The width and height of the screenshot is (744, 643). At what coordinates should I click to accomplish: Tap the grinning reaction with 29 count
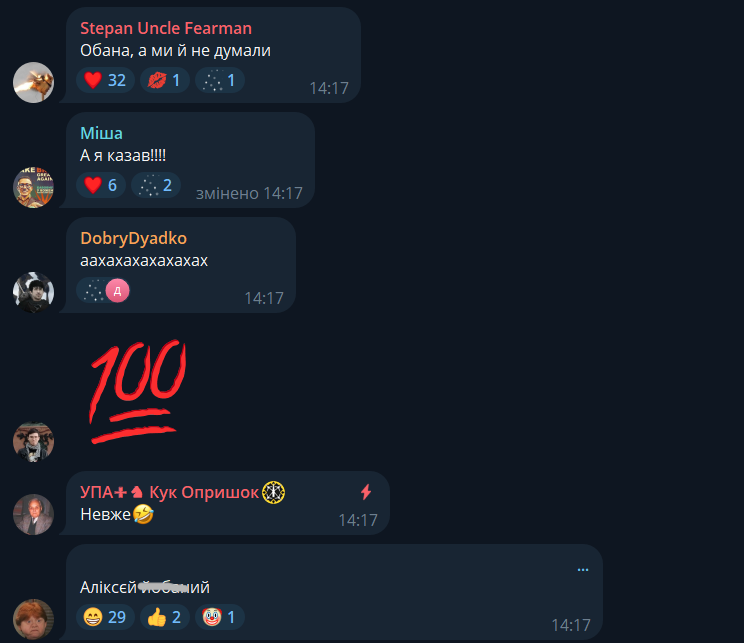point(105,617)
